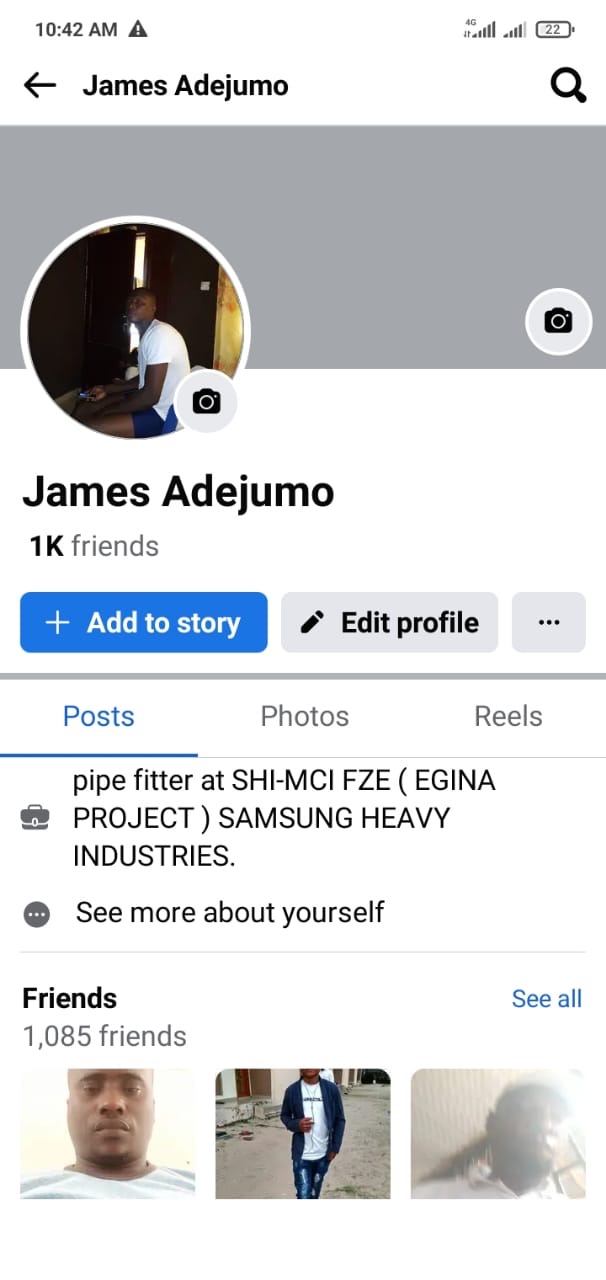This screenshot has height=1280, width=606.
Task: Tap Add to story
Action: (144, 623)
